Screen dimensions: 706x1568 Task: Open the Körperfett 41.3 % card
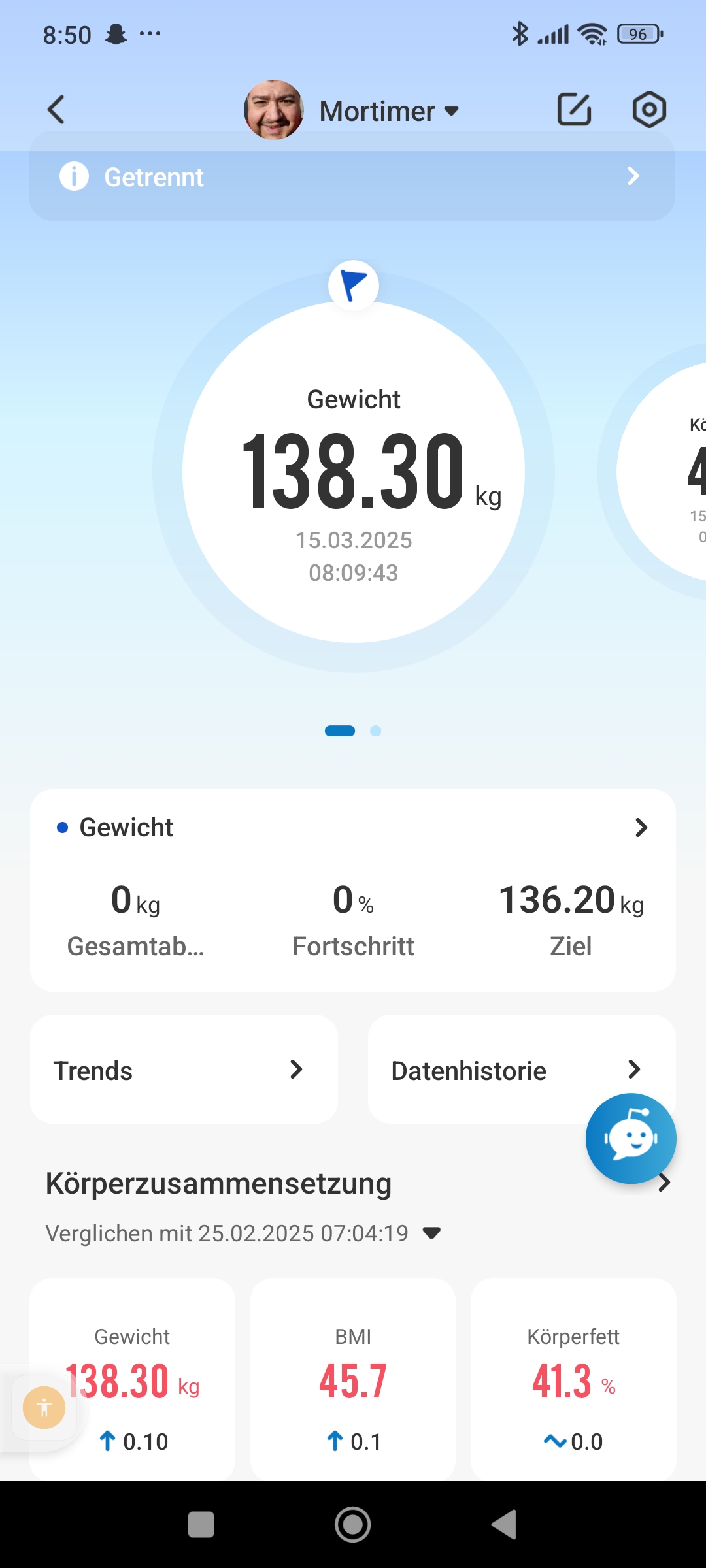click(x=573, y=1379)
